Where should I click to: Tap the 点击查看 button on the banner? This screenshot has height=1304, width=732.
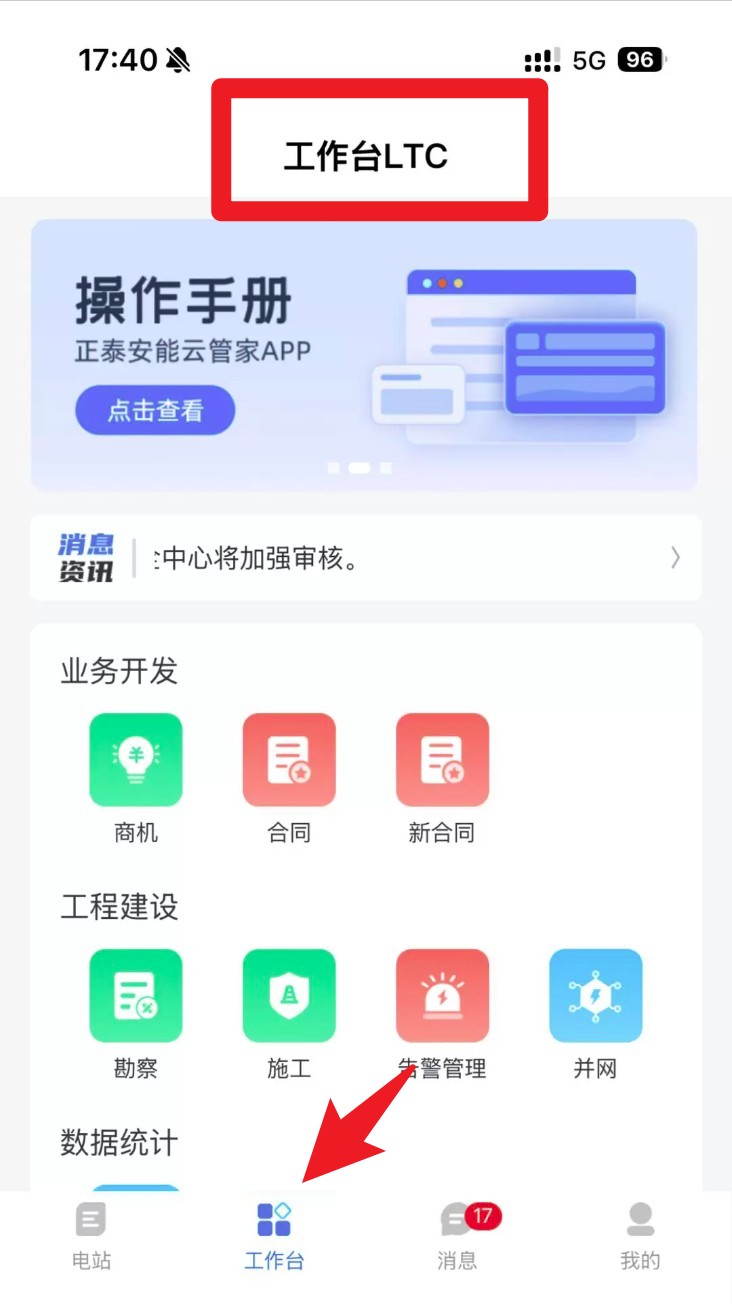(x=155, y=410)
